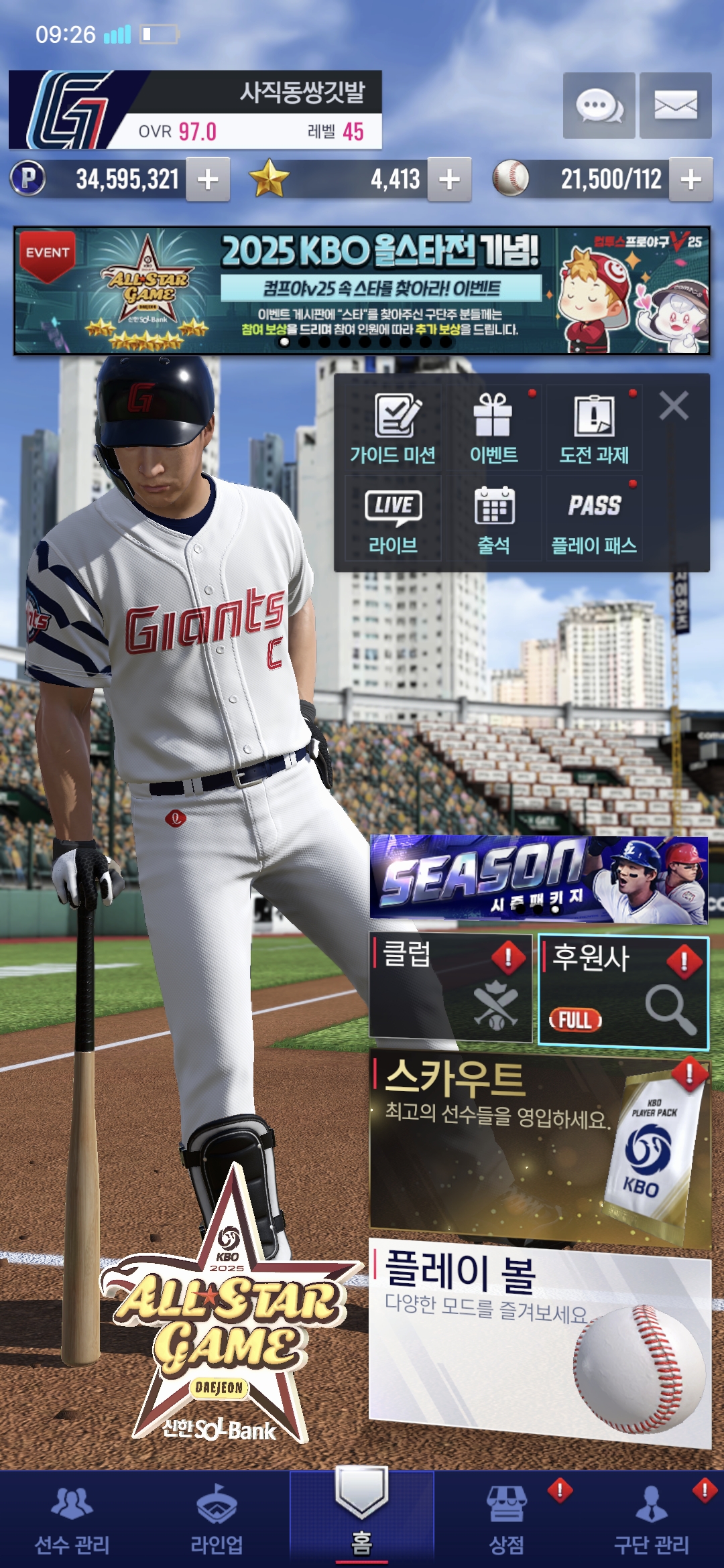
Task: Add more baseballs with plus button
Action: click(x=690, y=180)
